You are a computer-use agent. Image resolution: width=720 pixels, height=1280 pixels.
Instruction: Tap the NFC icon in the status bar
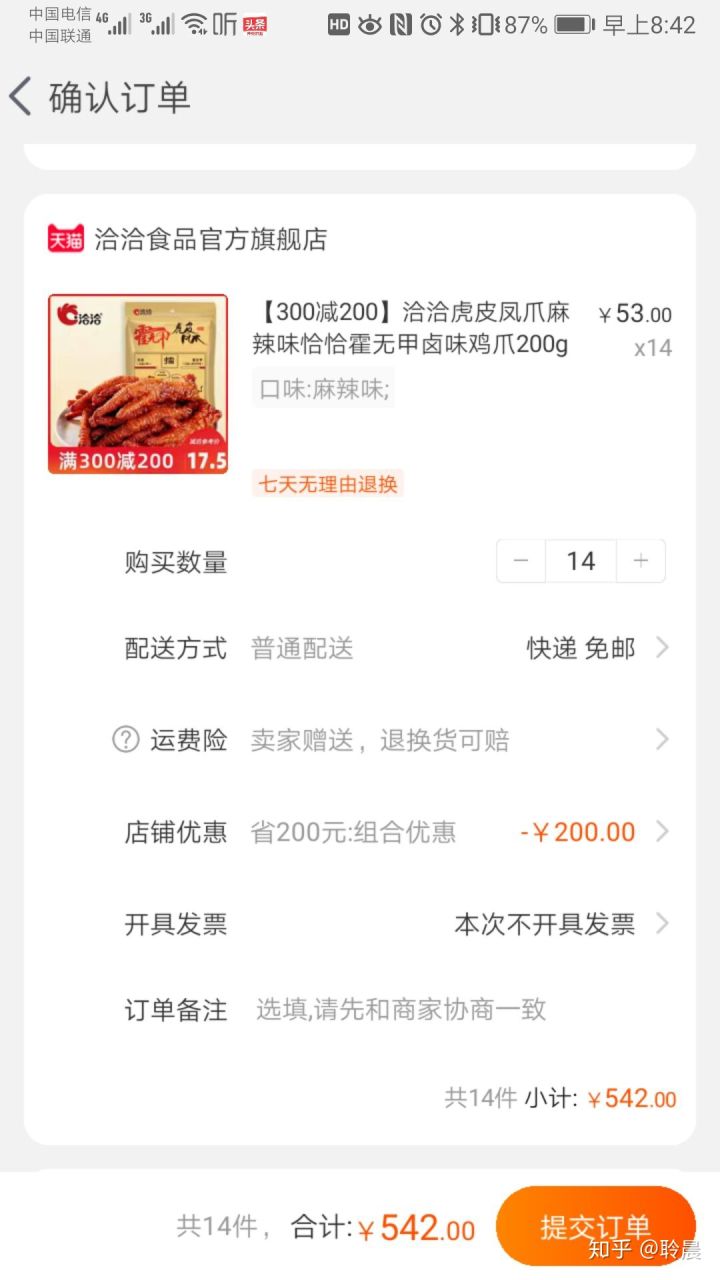(x=400, y=22)
